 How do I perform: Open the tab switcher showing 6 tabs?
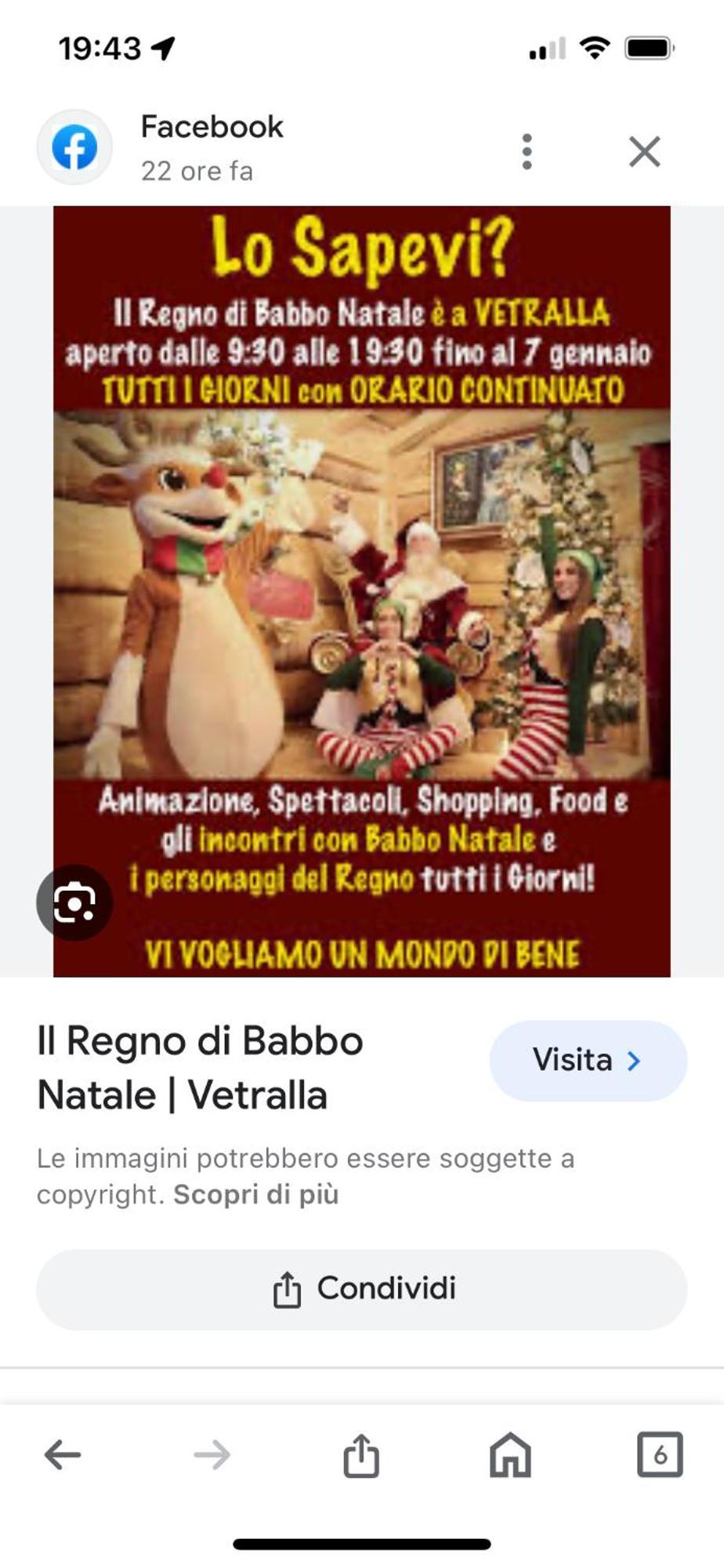tap(660, 1455)
